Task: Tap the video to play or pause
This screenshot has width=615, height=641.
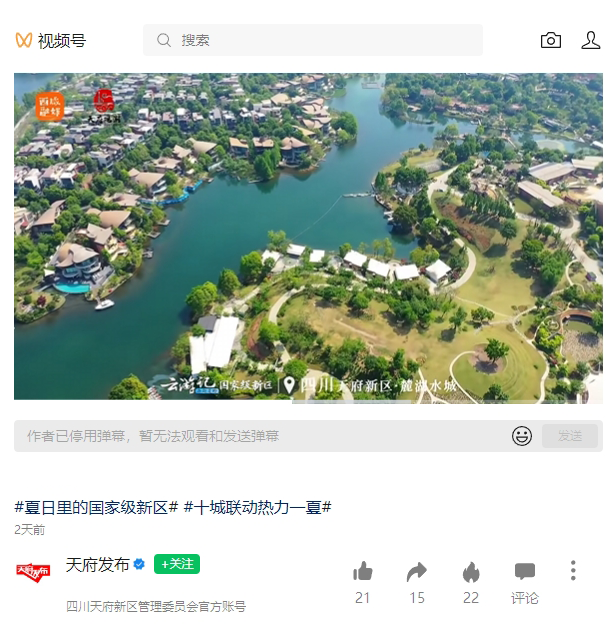Action: [x=308, y=238]
